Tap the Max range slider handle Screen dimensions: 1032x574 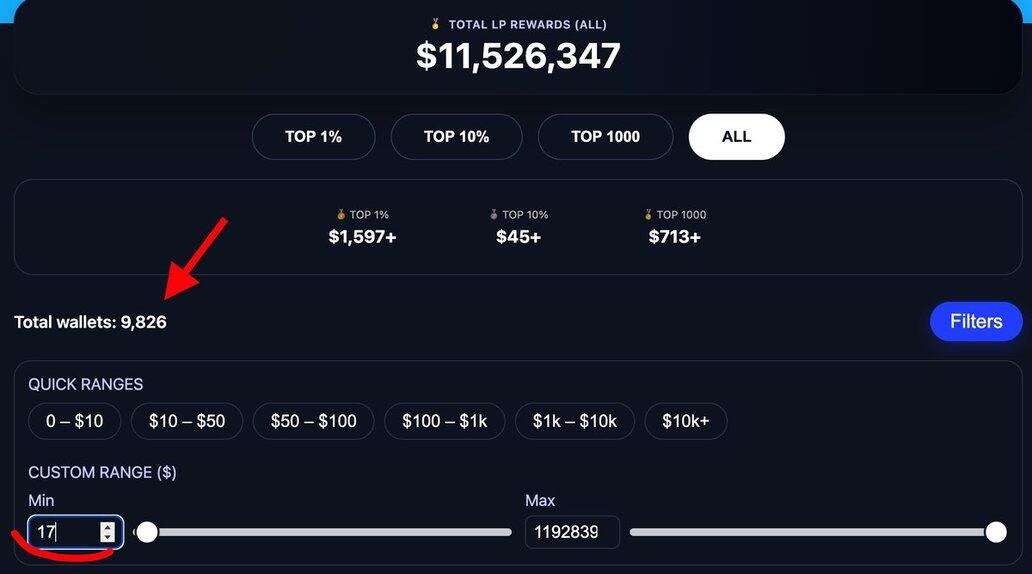995,532
